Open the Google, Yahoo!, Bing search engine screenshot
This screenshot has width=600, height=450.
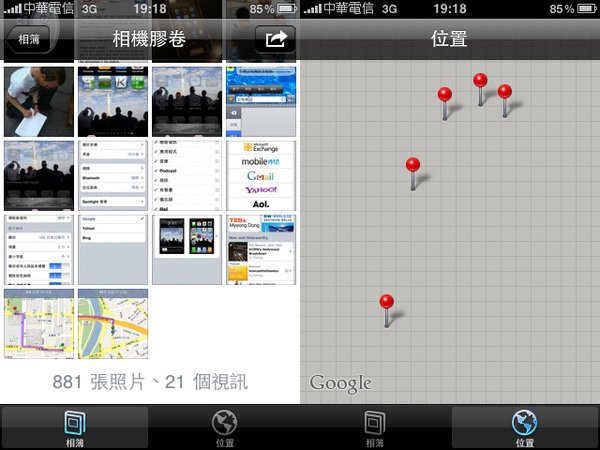113,248
